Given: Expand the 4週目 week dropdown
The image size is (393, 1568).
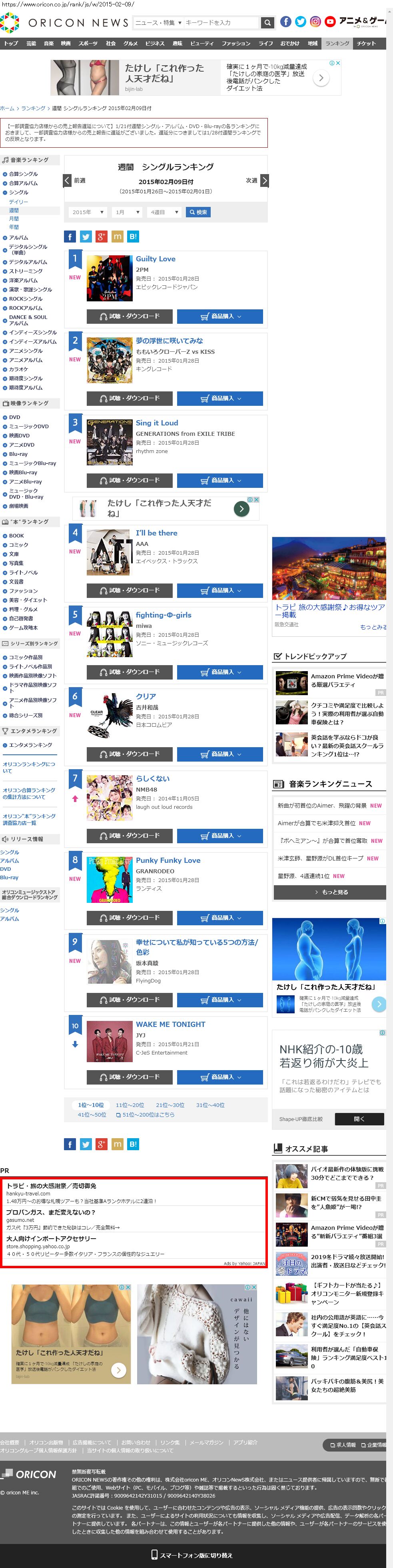Looking at the screenshot, I should [x=164, y=213].
